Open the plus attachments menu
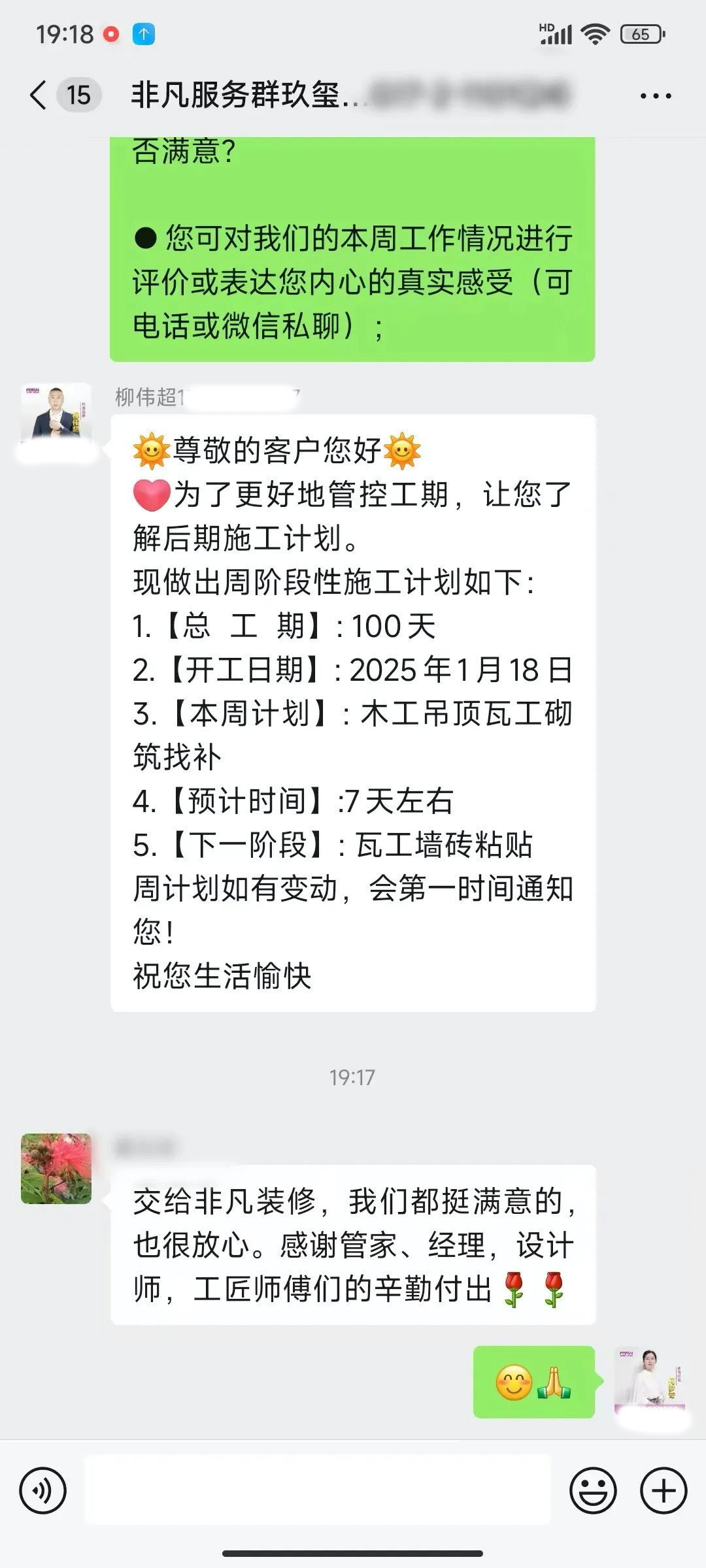Viewport: 706px width, 1568px height. point(664,1491)
